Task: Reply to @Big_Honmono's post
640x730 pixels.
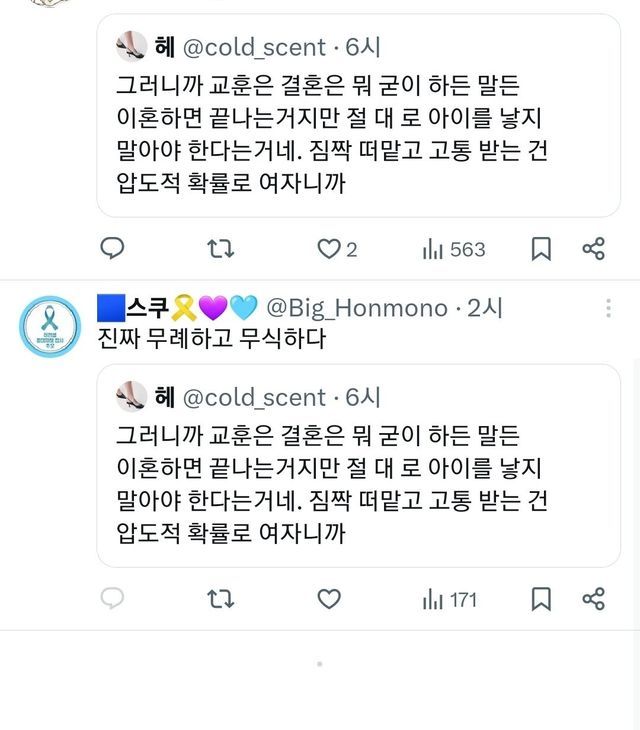Action: click(112, 598)
